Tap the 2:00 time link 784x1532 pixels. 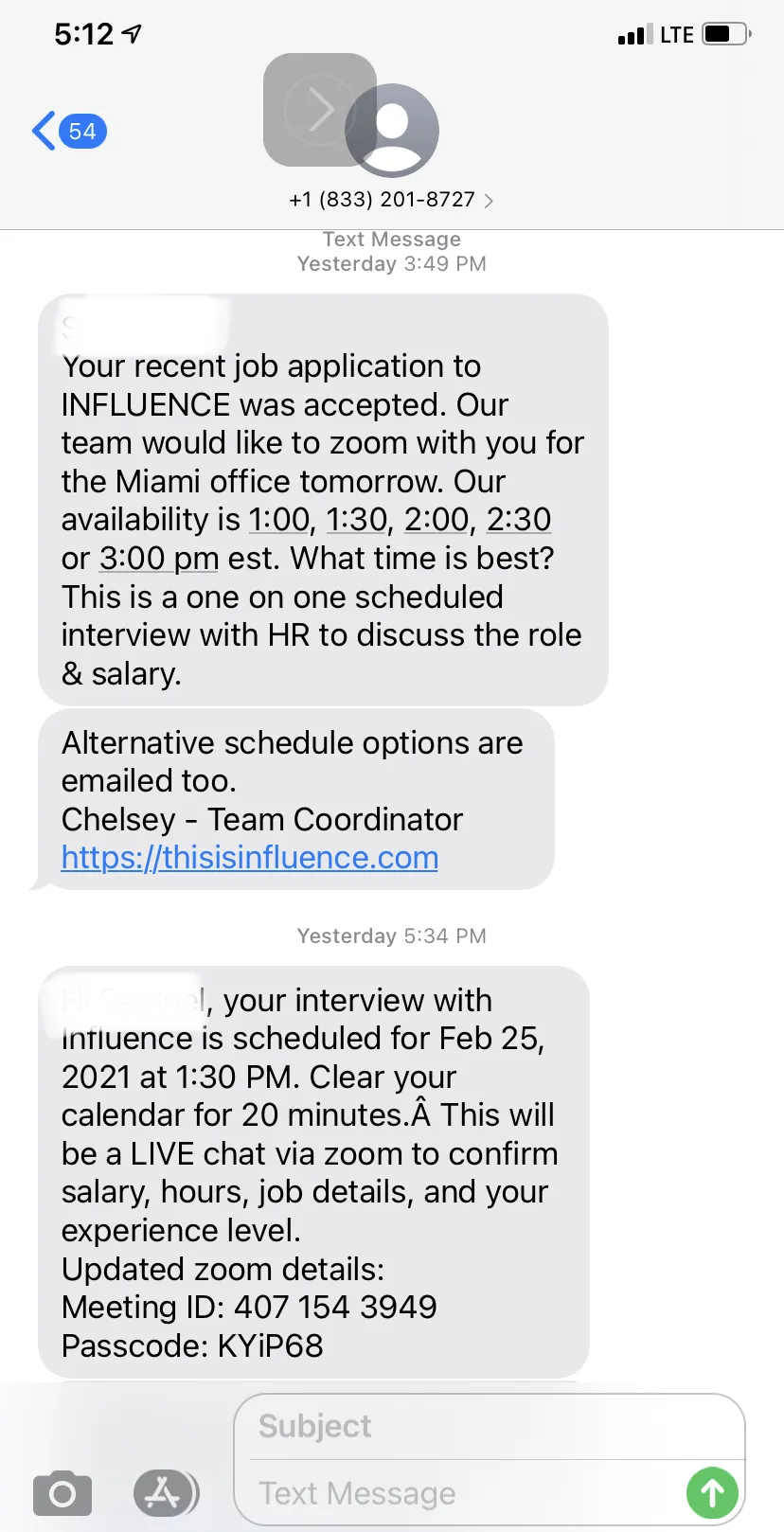tap(437, 520)
